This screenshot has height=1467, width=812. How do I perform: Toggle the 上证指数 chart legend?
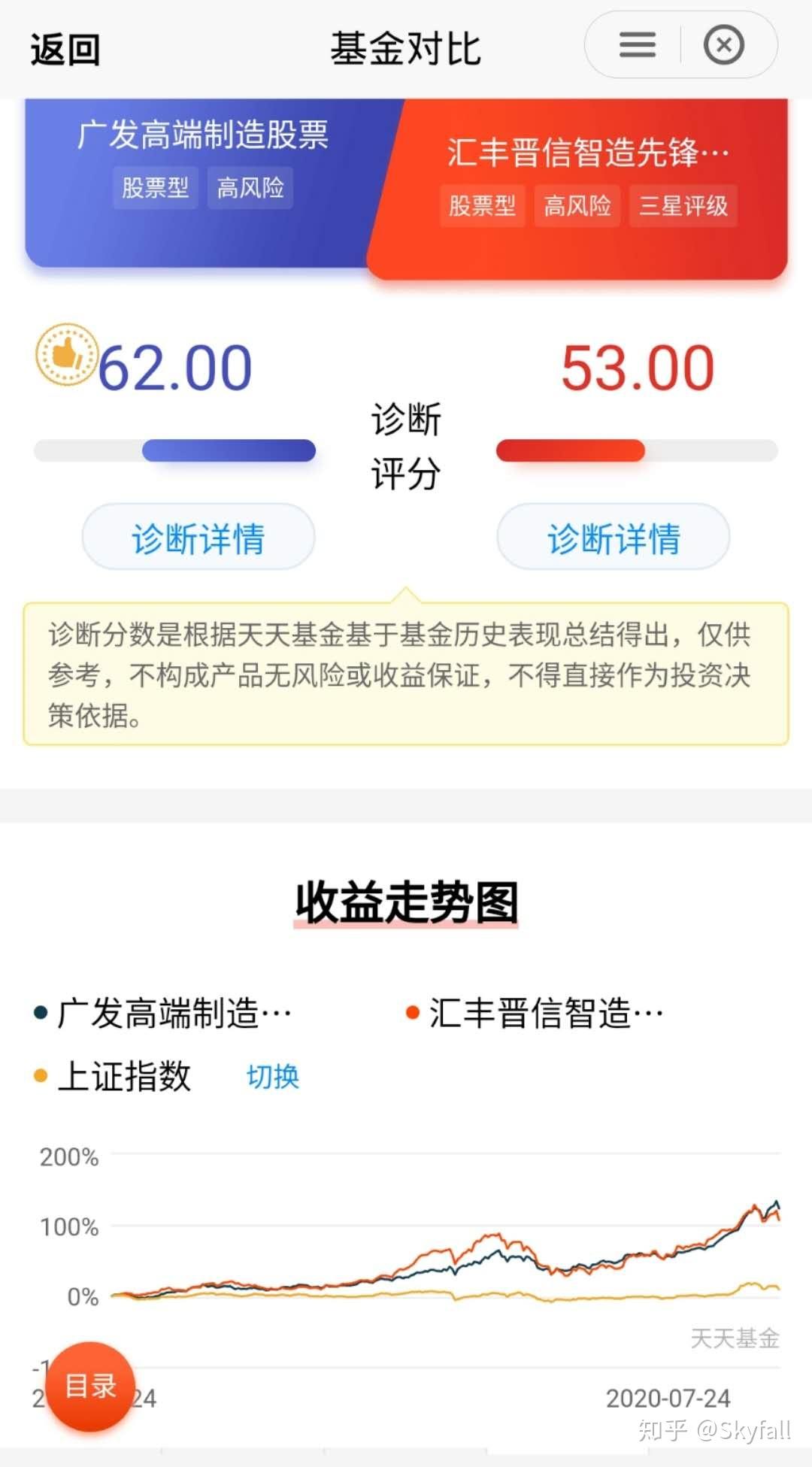pos(113,1076)
